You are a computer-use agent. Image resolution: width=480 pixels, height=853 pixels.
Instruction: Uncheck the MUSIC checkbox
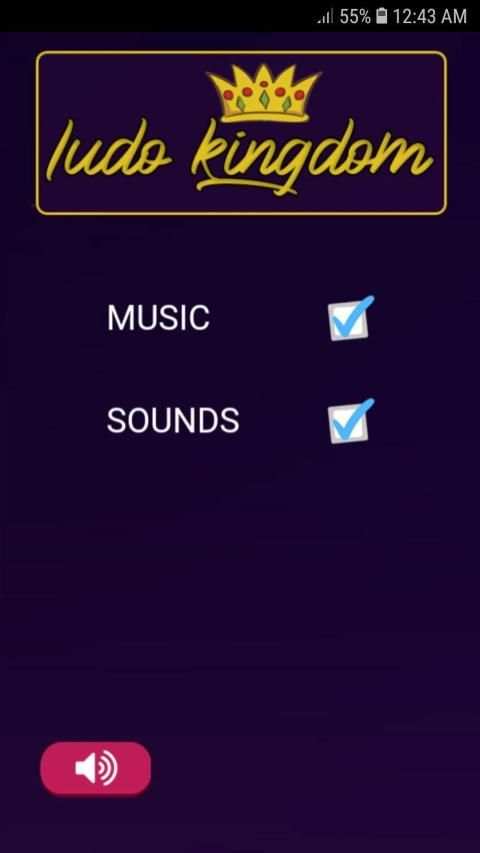point(349,319)
